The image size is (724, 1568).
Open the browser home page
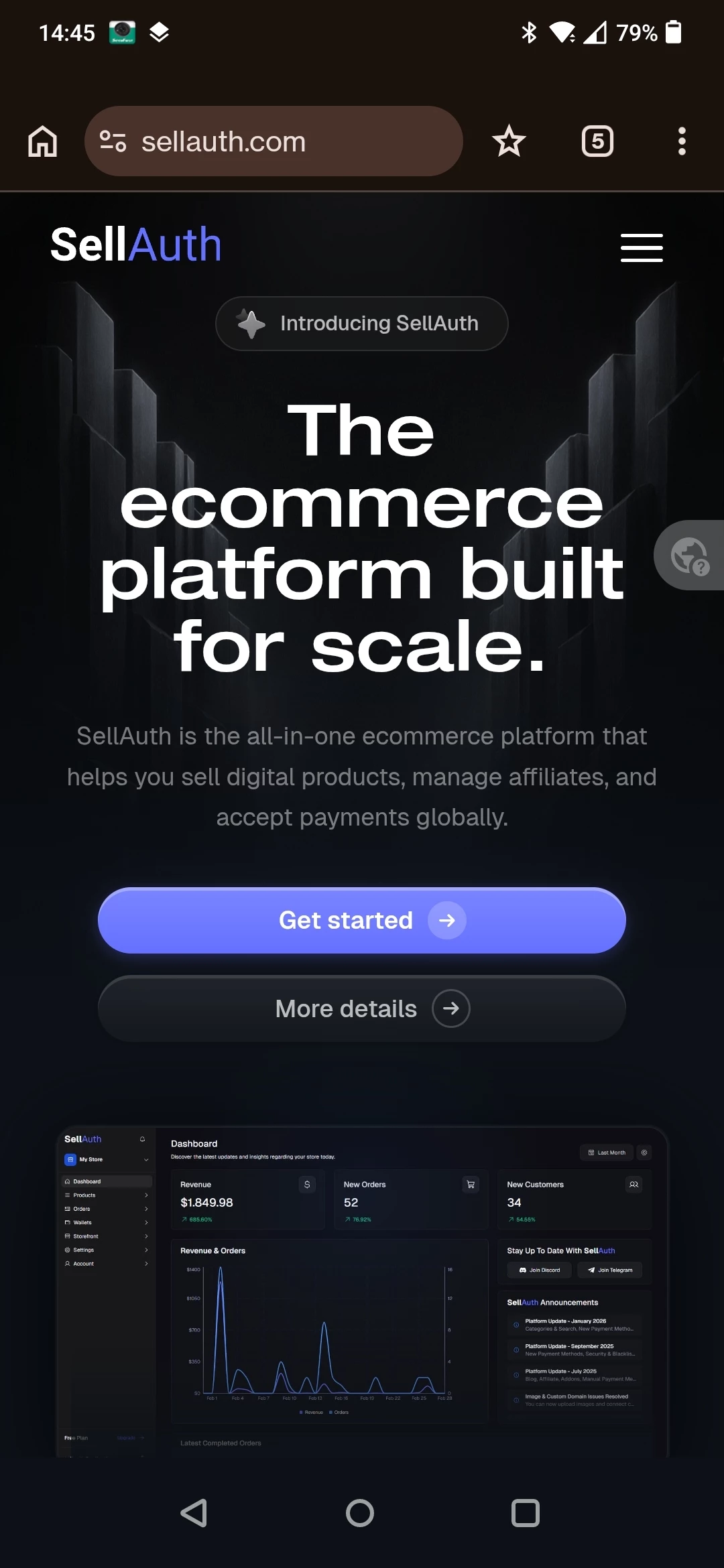tap(42, 141)
